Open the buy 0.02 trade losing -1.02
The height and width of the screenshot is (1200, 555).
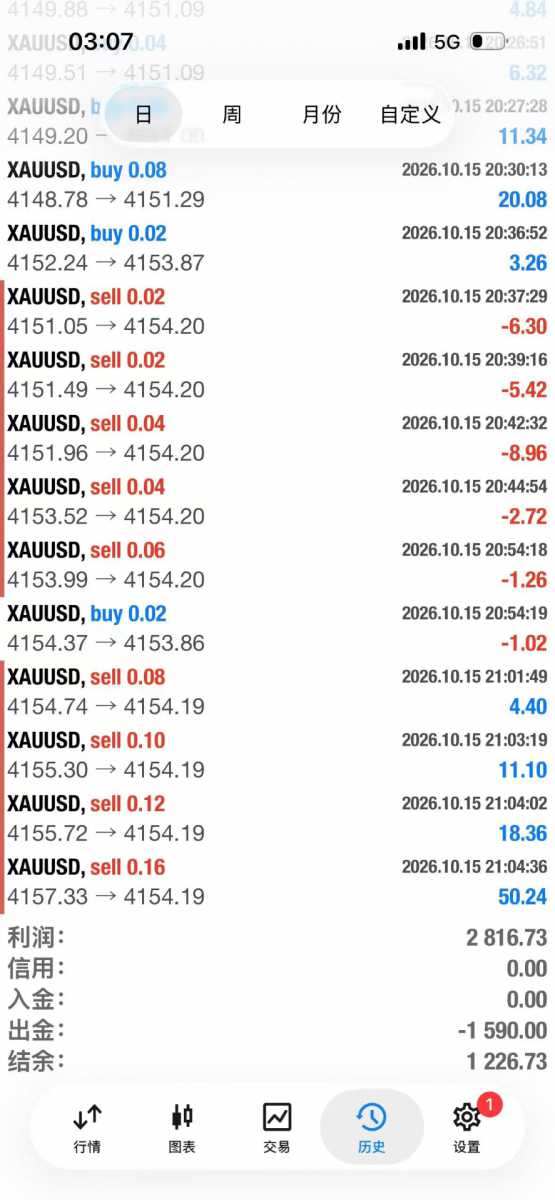(277, 629)
